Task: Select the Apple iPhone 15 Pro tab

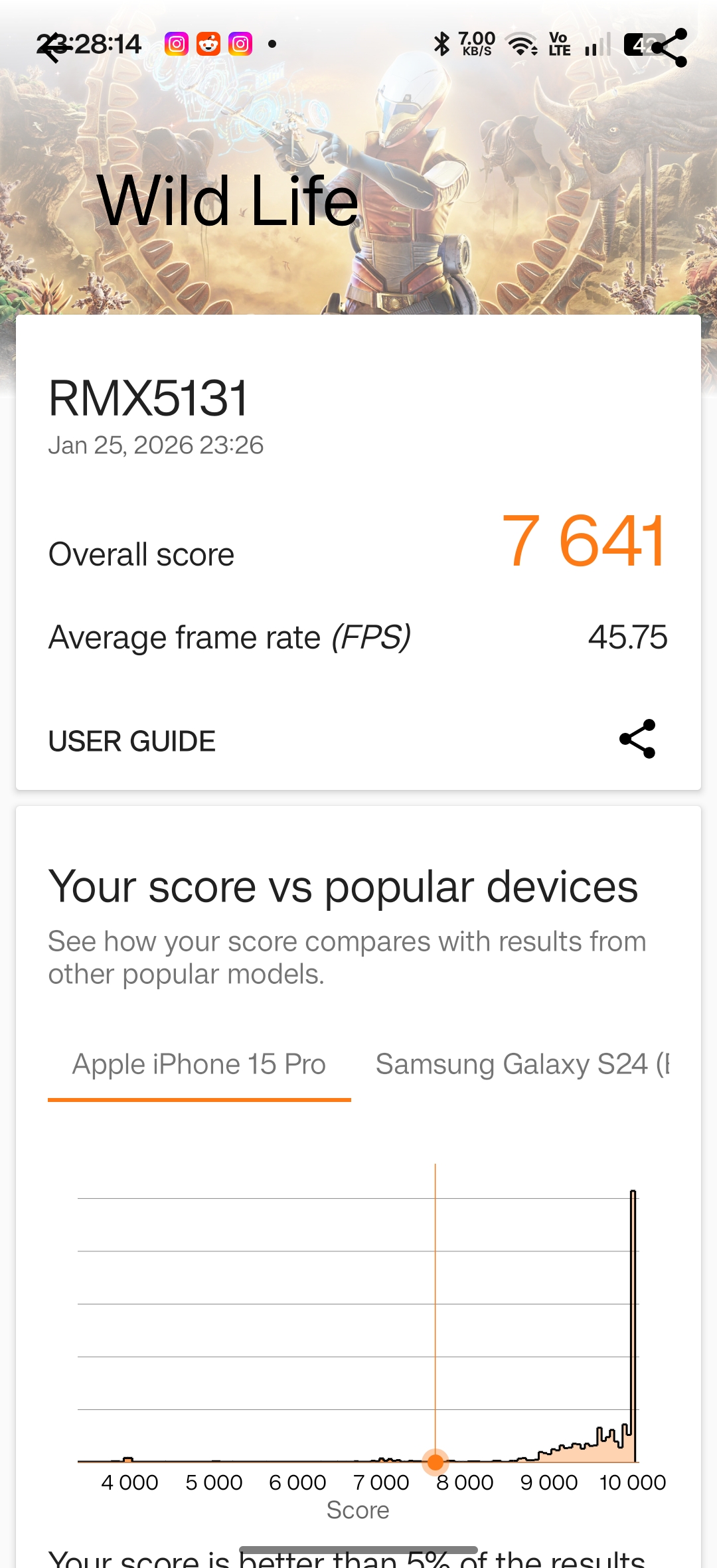Action: point(199,1065)
